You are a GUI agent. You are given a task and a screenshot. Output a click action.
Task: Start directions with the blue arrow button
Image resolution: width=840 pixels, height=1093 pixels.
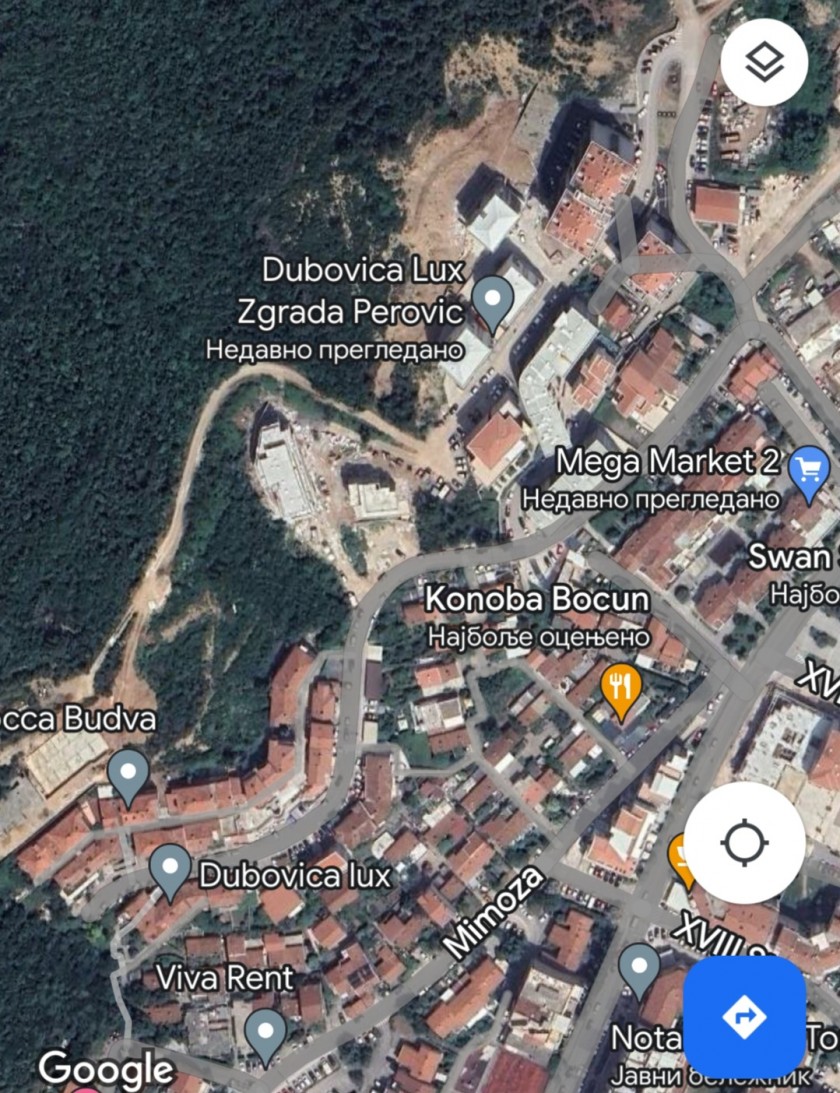click(744, 1016)
